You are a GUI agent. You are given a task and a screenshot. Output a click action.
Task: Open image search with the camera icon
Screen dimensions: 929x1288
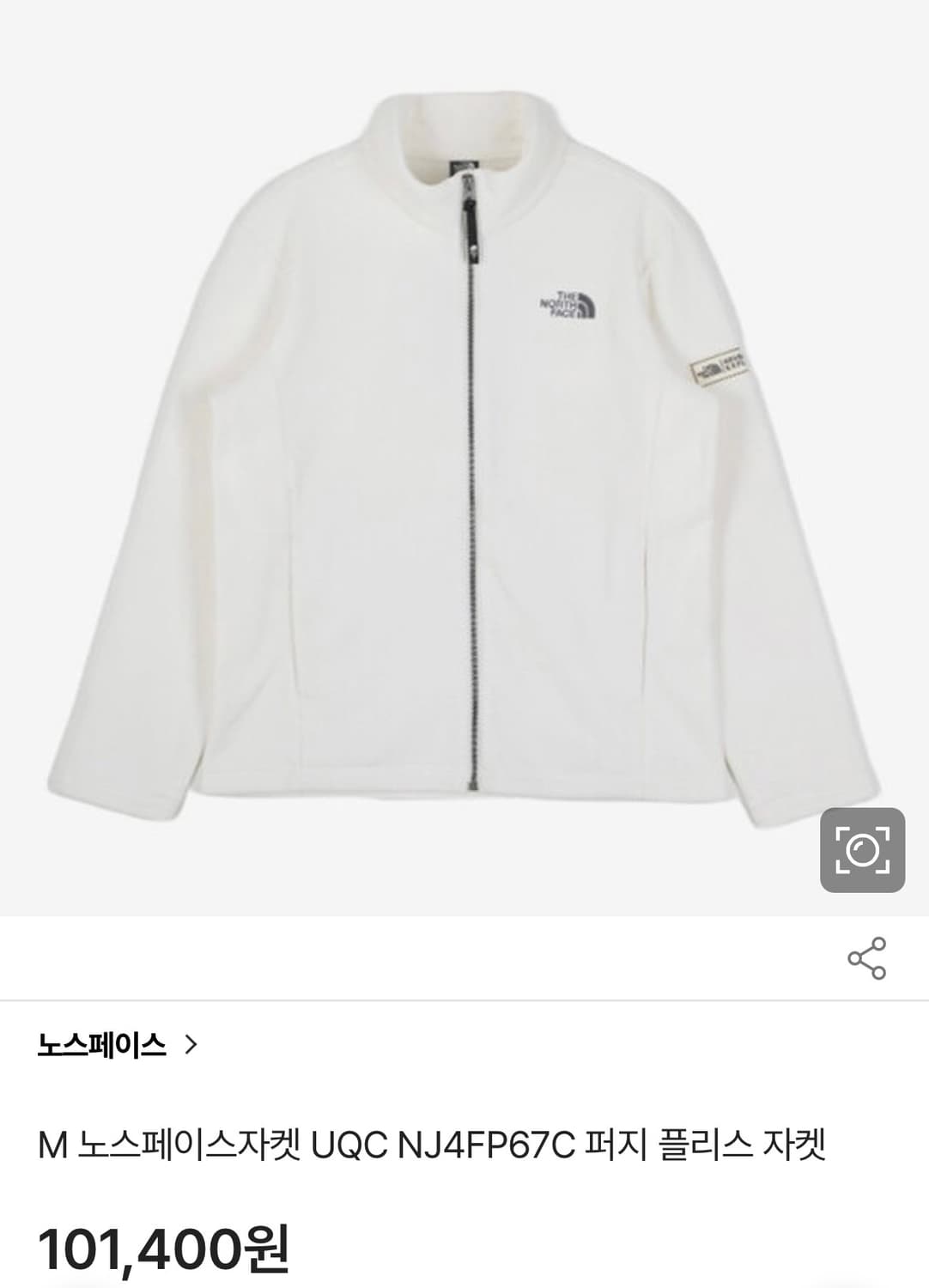[862, 850]
